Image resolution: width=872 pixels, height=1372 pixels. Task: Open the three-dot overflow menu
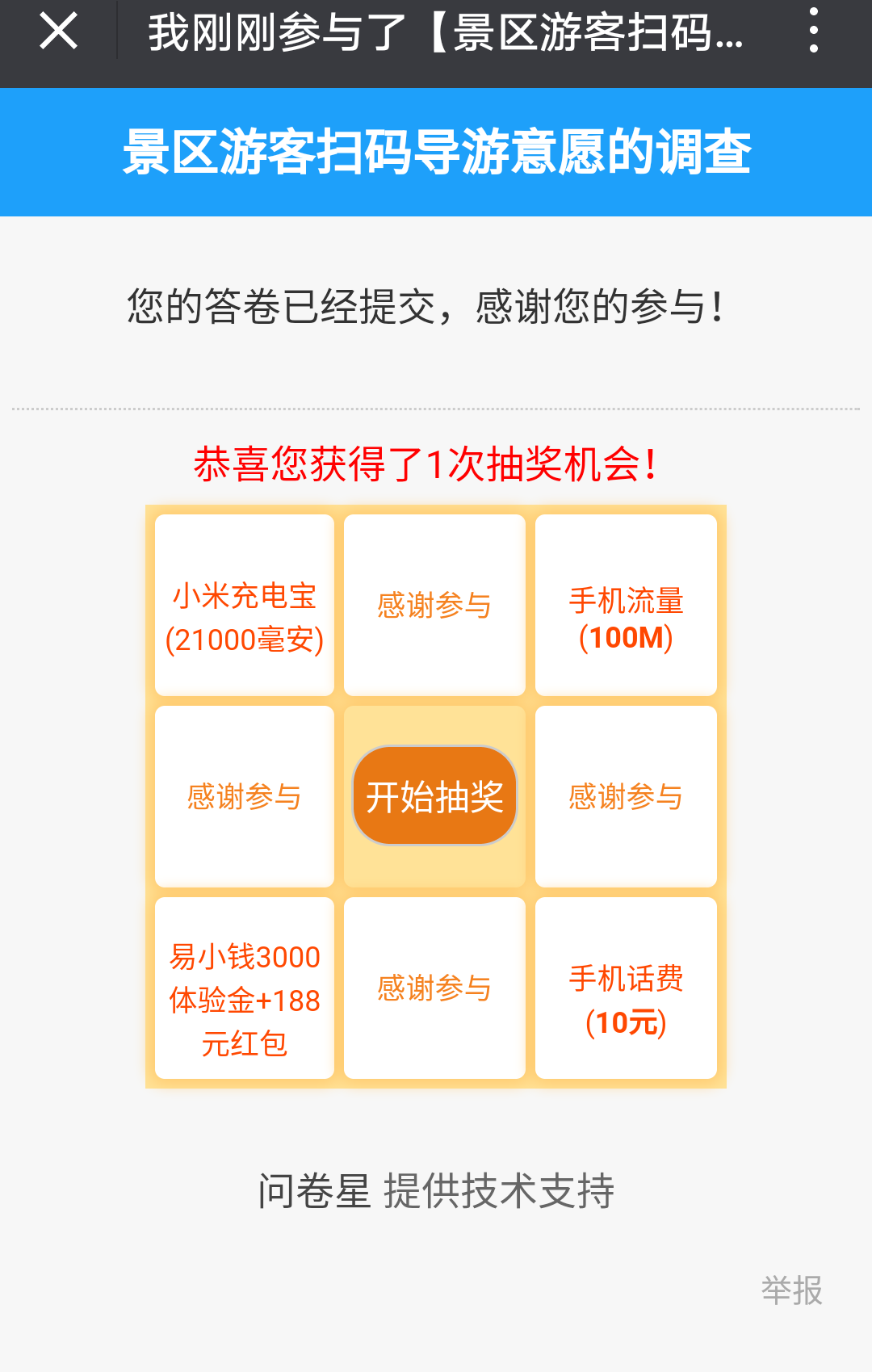[813, 32]
